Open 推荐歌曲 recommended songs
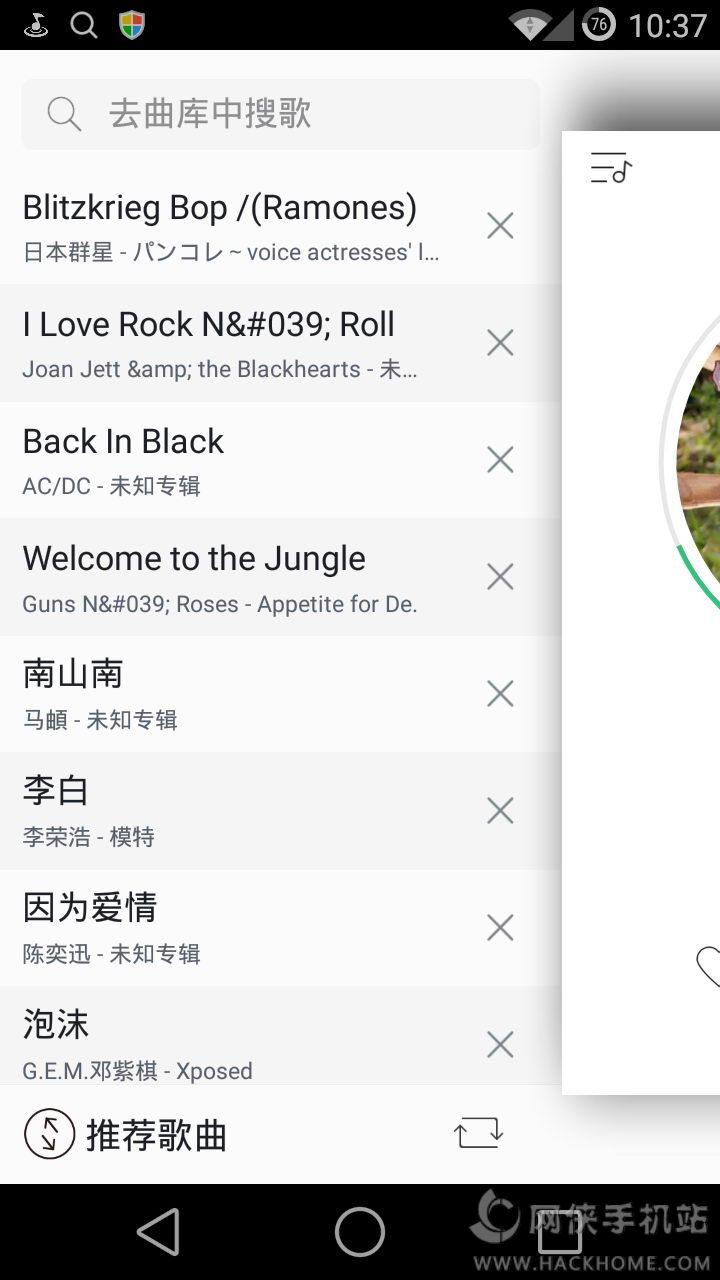720x1280 pixels. coord(126,1135)
